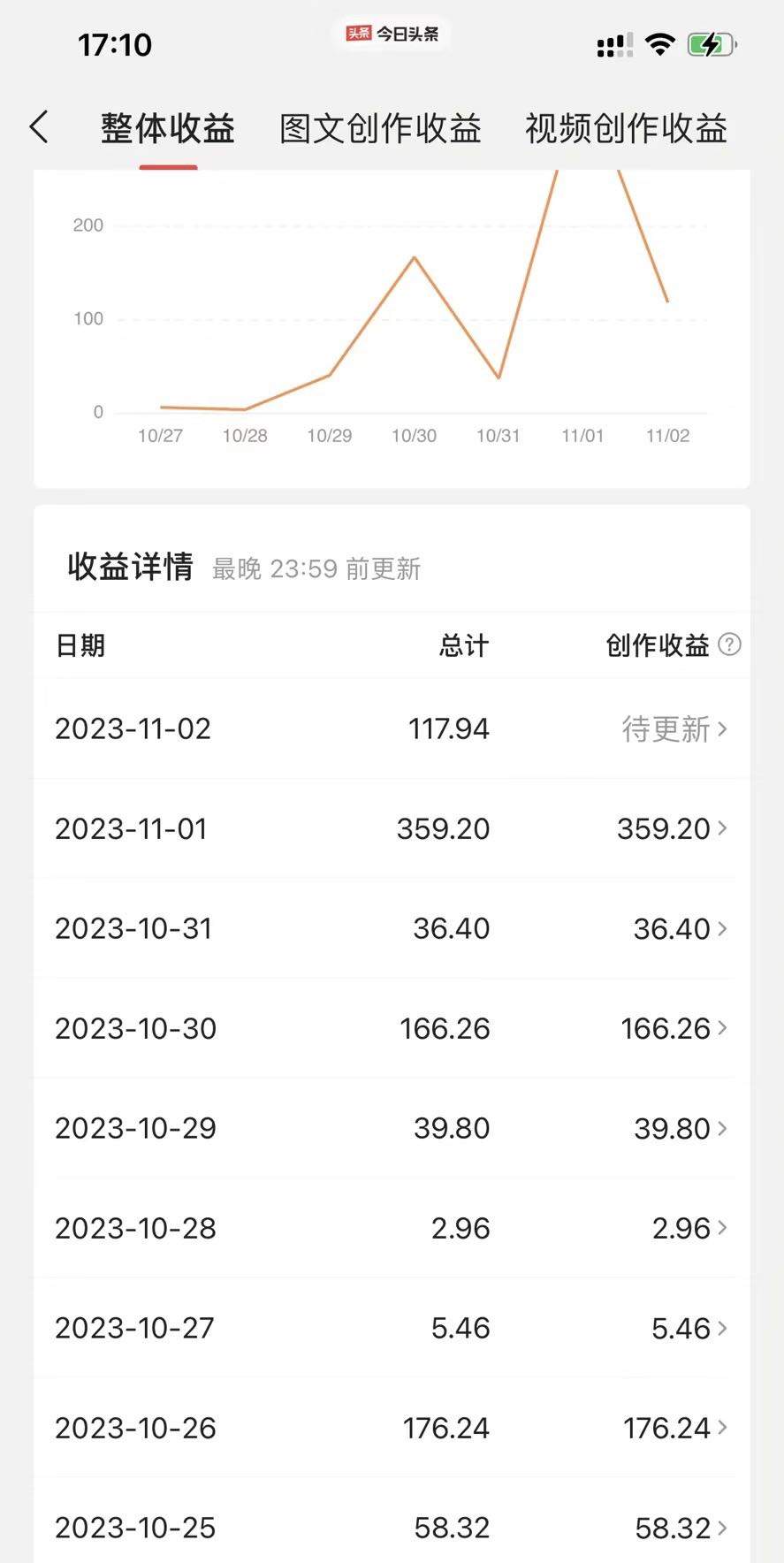Switch to the 视频创作收益 tab

[626, 129]
